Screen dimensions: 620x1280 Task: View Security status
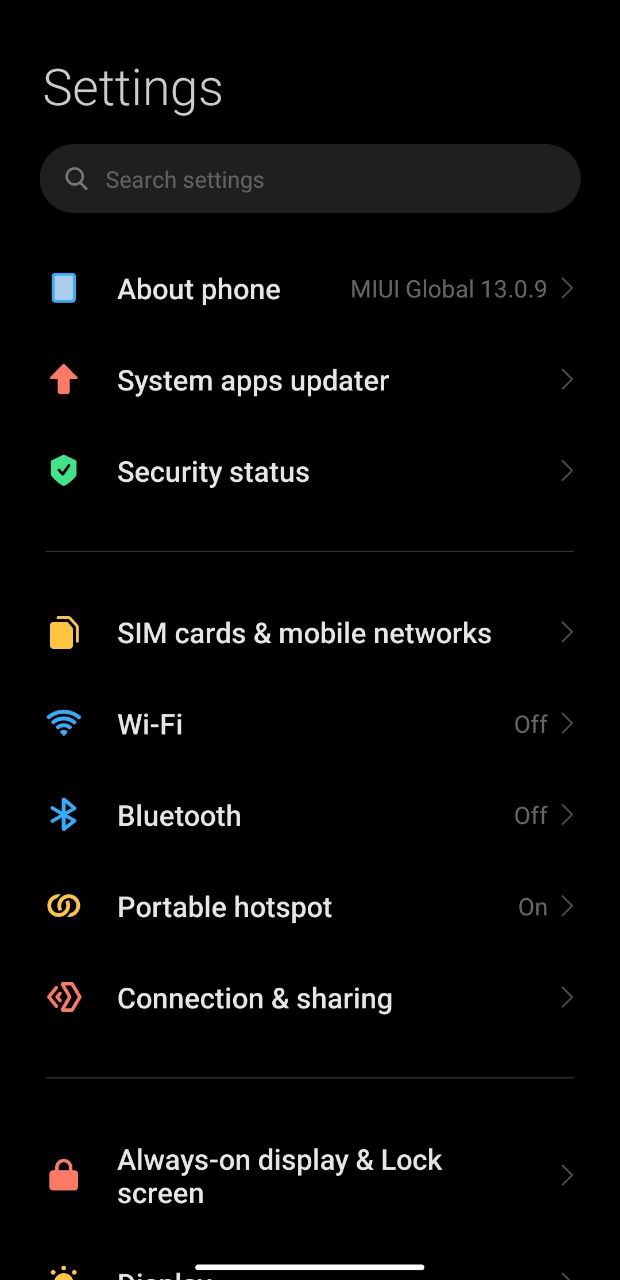coord(310,471)
